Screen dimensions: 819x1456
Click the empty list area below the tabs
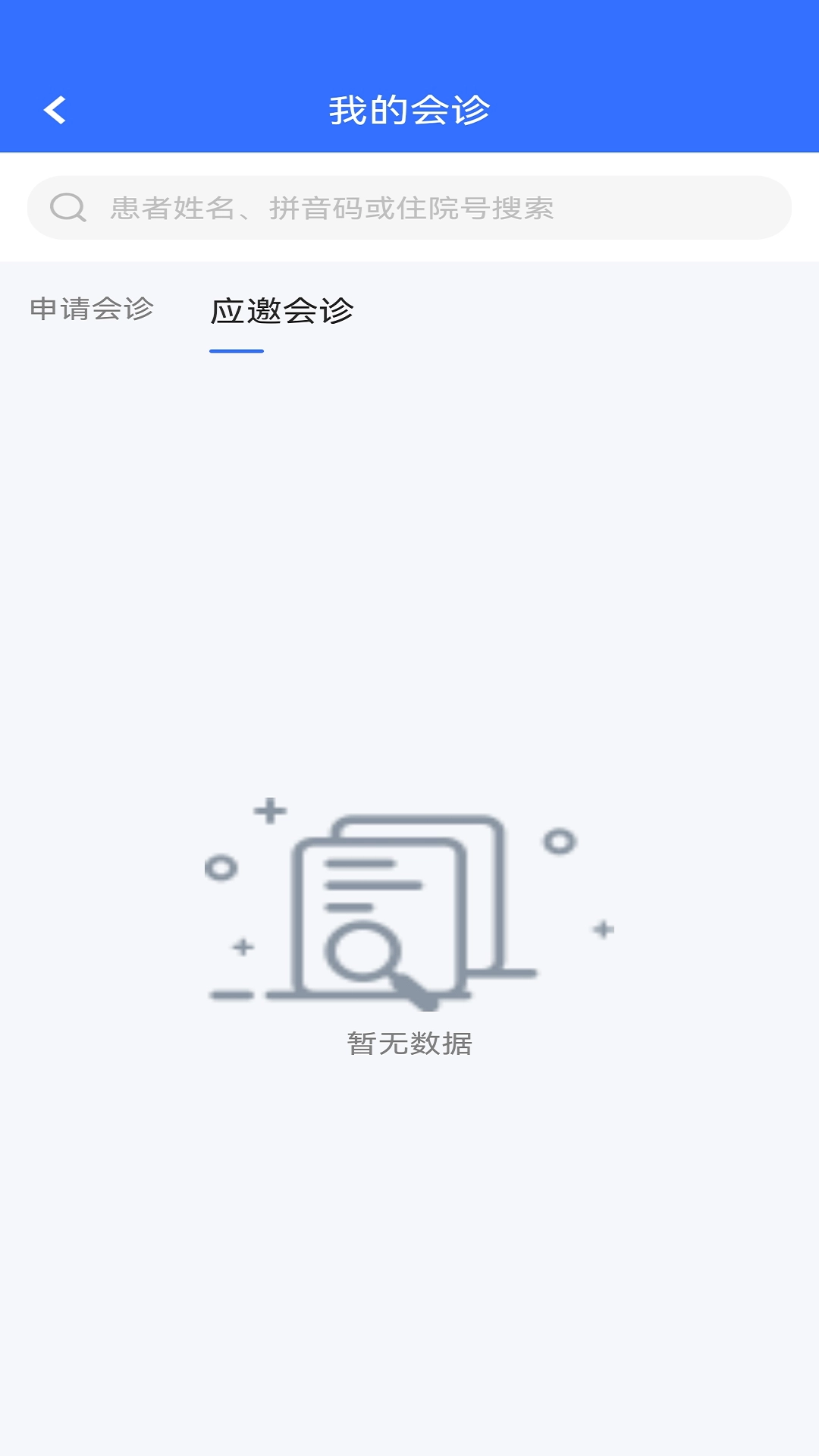(409, 531)
